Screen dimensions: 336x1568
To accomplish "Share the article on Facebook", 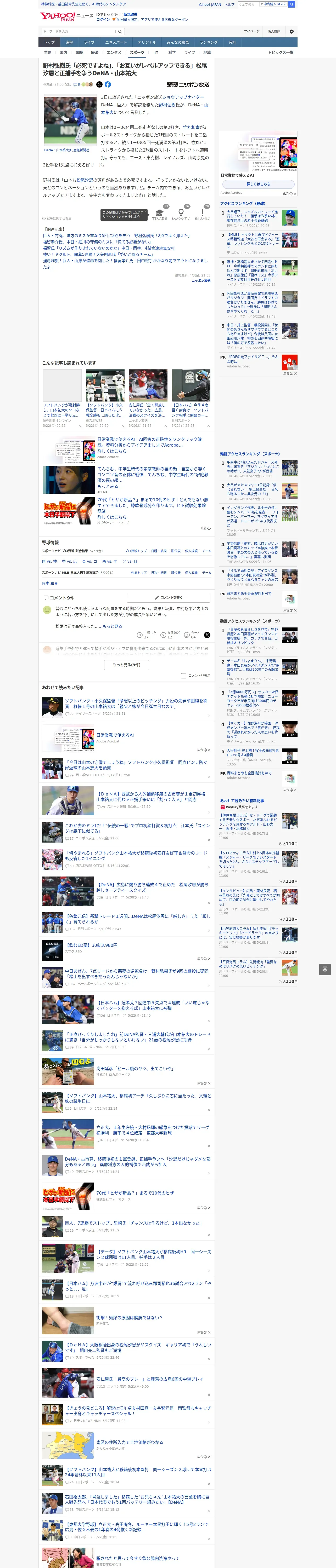I will point(108,85).
